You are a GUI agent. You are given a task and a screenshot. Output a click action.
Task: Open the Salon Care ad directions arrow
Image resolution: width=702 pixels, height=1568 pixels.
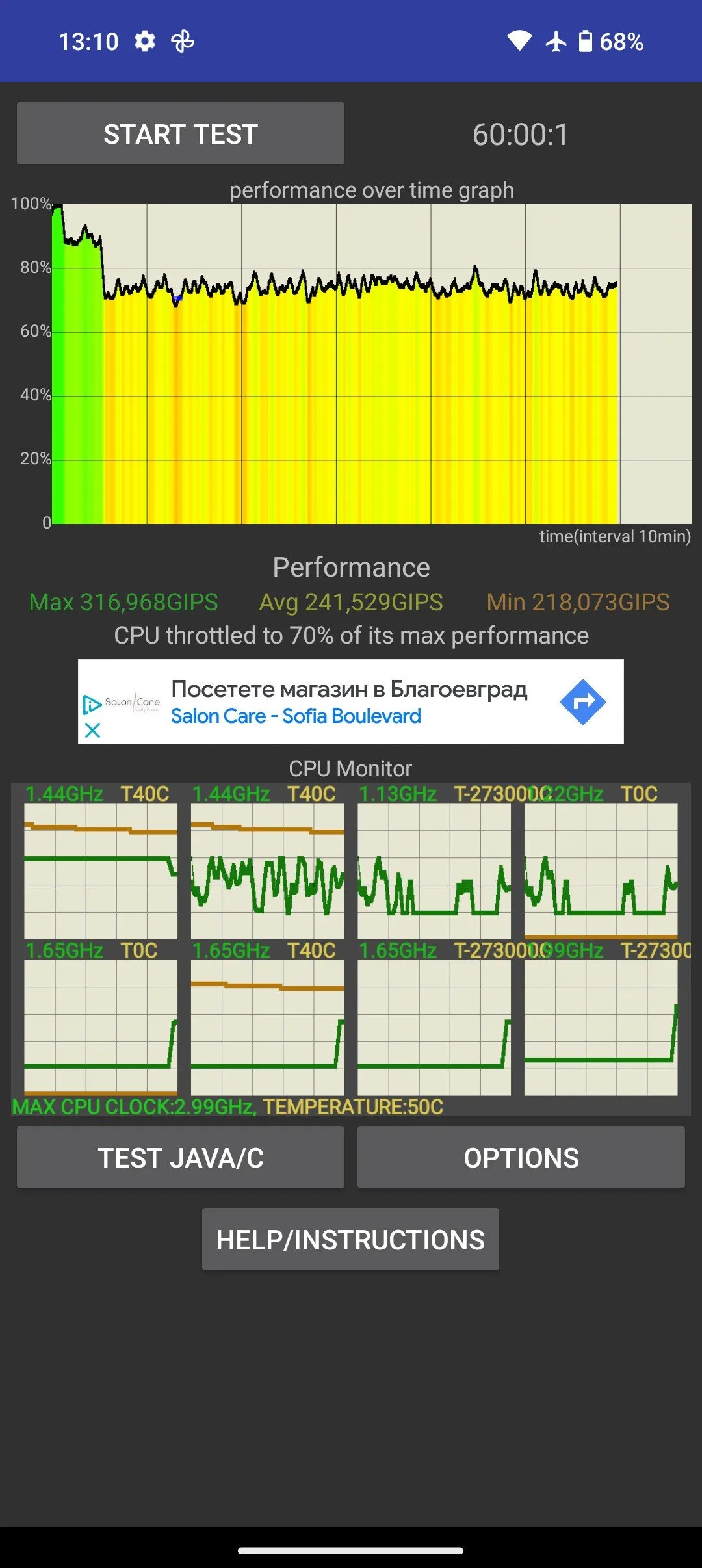(582, 702)
